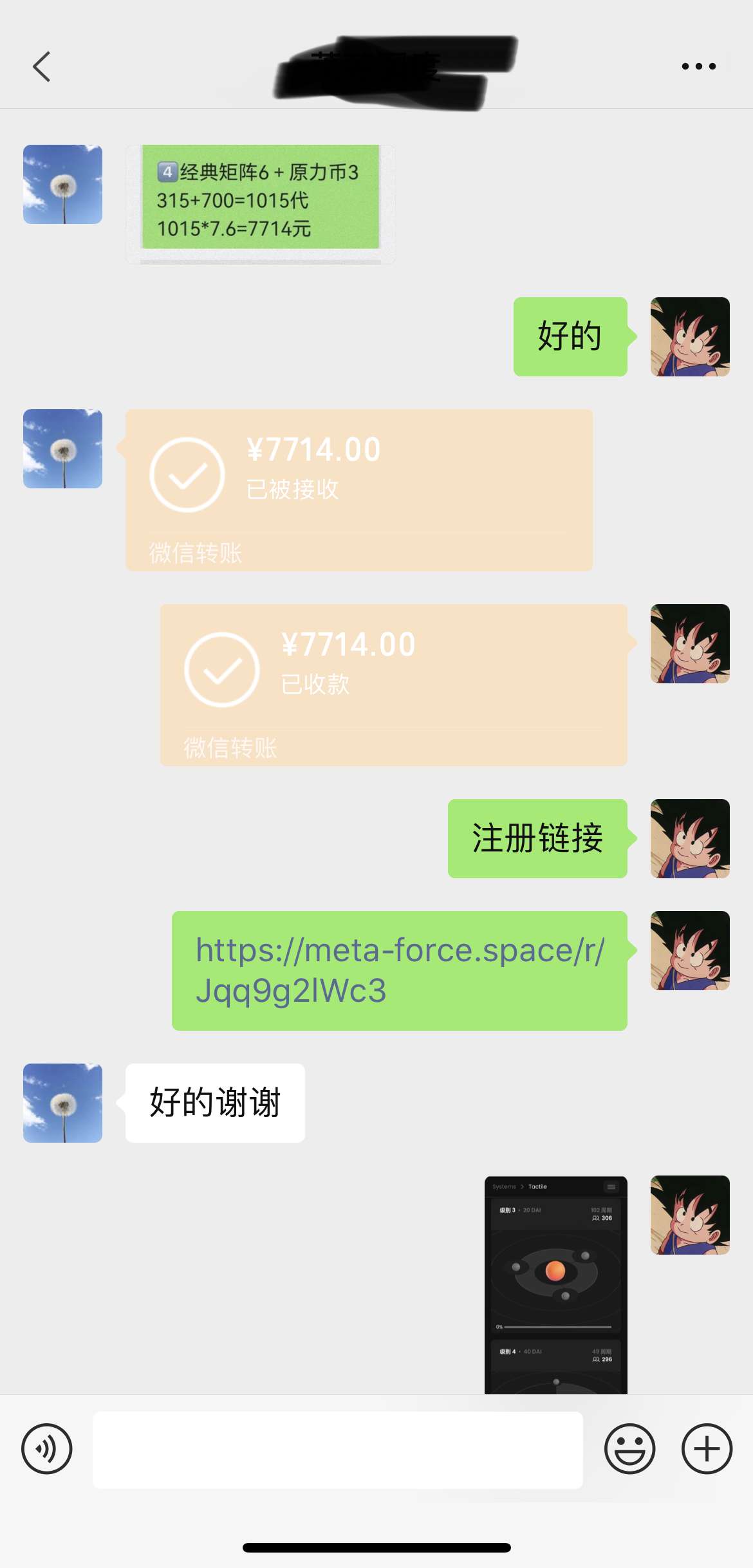Open the three-dot chat options menu
Screen dimensions: 753x1568
pos(698,66)
